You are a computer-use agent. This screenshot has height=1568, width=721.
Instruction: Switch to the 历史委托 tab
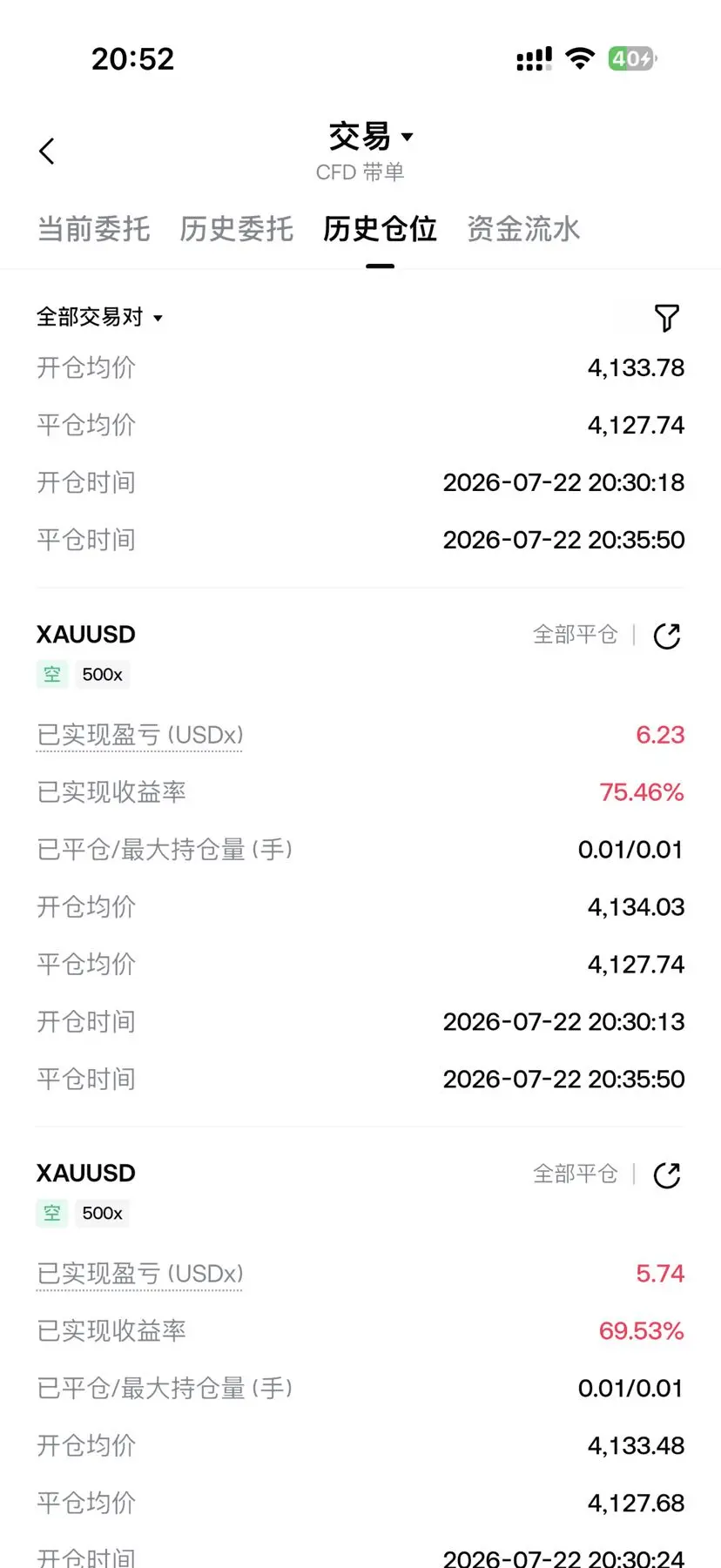236,229
